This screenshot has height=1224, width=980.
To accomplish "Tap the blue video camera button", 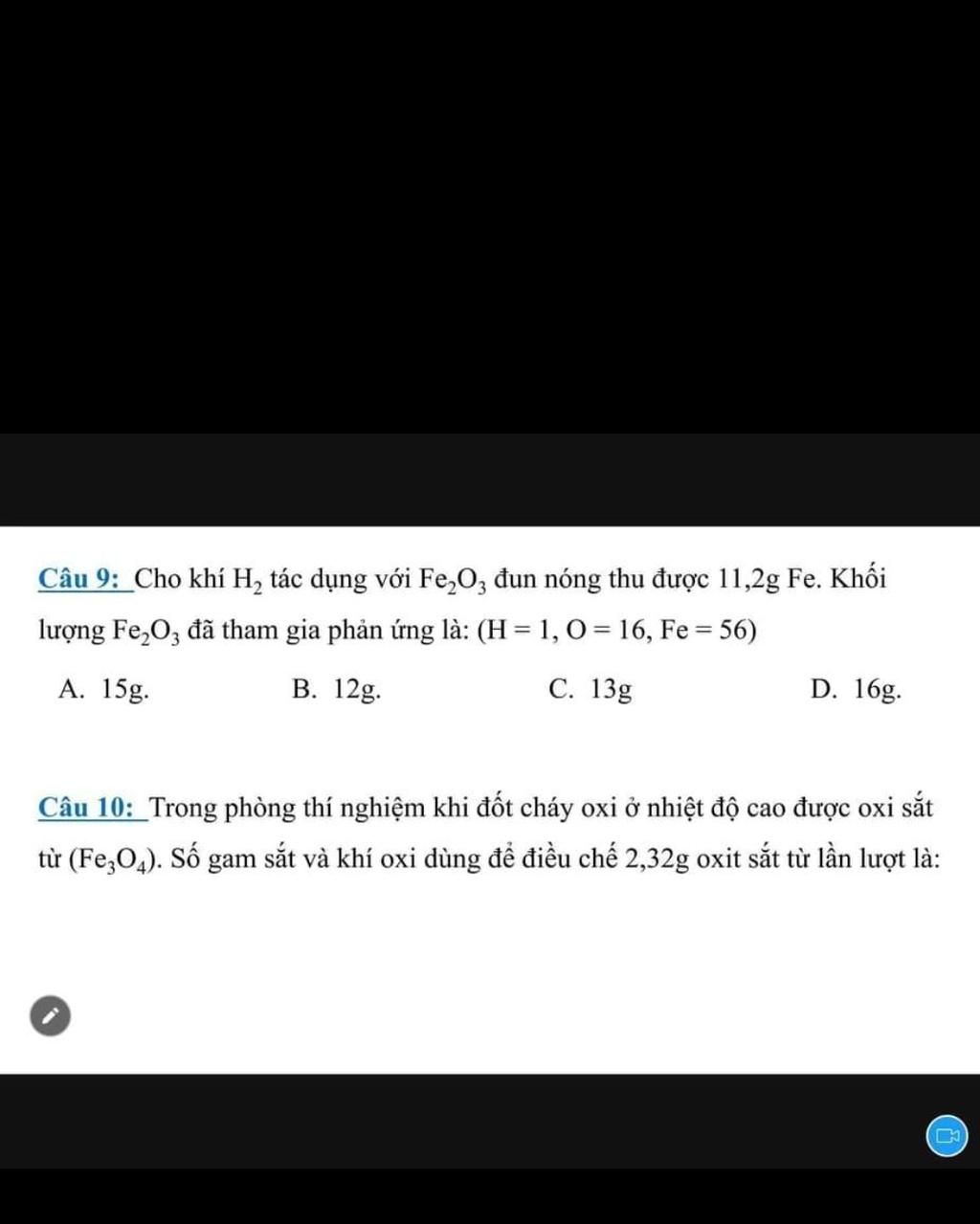I will tap(947, 1136).
